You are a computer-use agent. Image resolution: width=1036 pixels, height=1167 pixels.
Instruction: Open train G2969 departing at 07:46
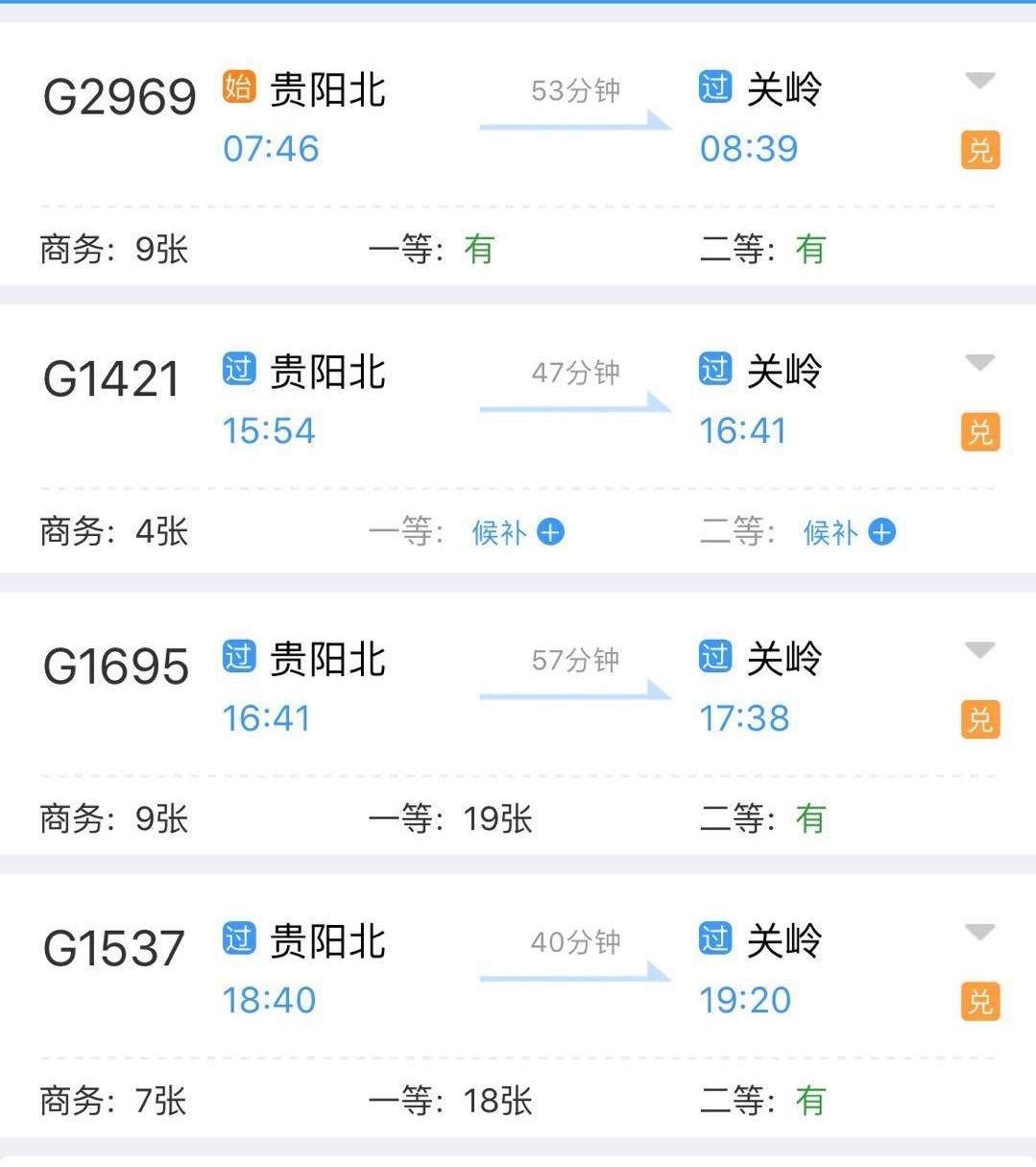point(120,97)
